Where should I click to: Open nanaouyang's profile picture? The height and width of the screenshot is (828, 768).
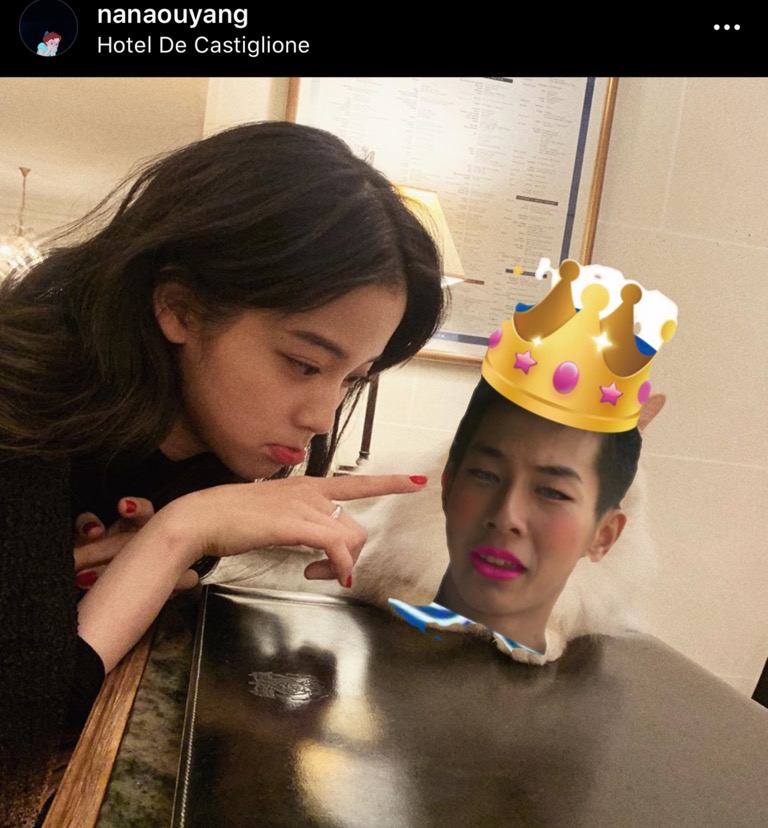point(48,28)
